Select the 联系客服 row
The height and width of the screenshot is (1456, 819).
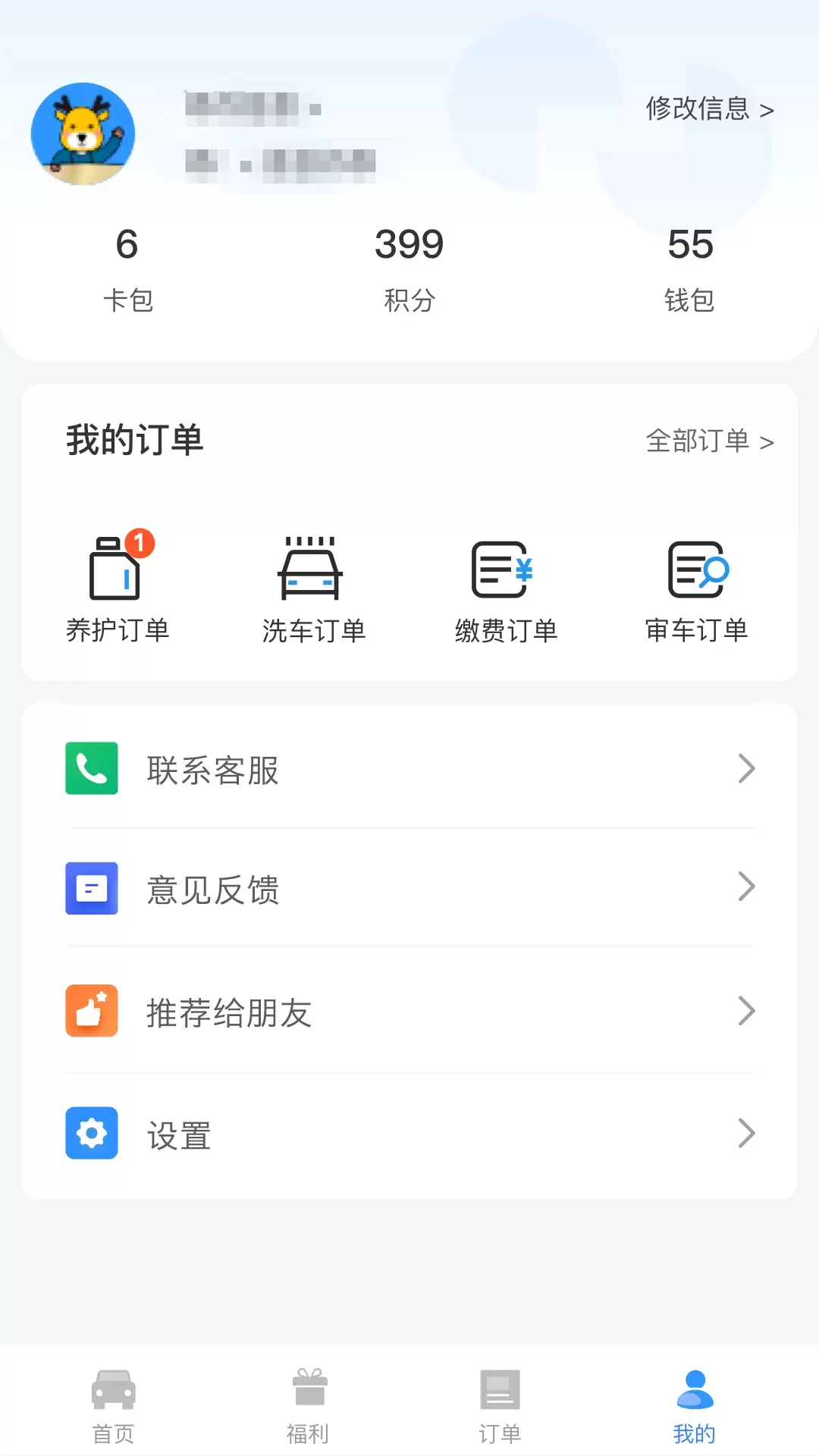tap(409, 769)
